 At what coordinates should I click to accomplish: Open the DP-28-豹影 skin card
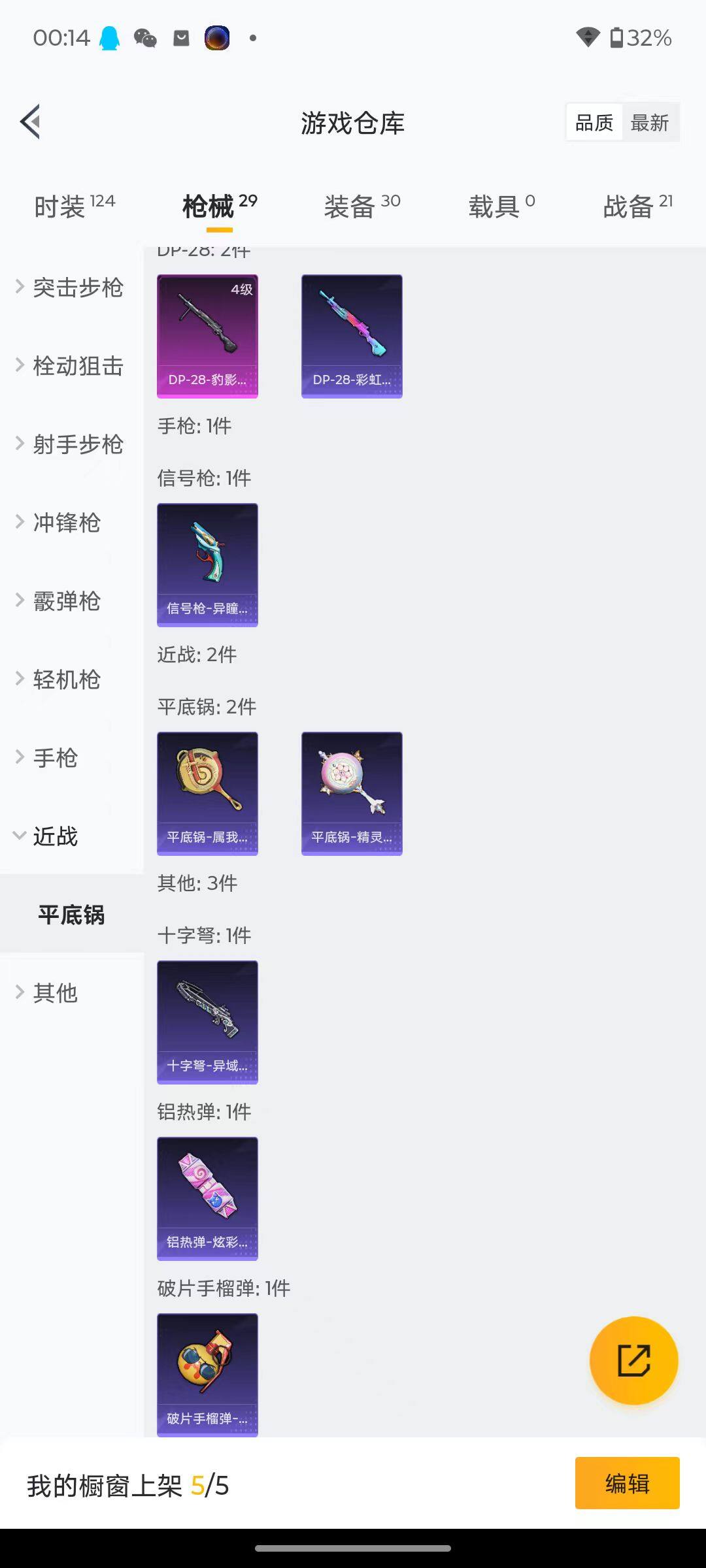click(x=207, y=335)
